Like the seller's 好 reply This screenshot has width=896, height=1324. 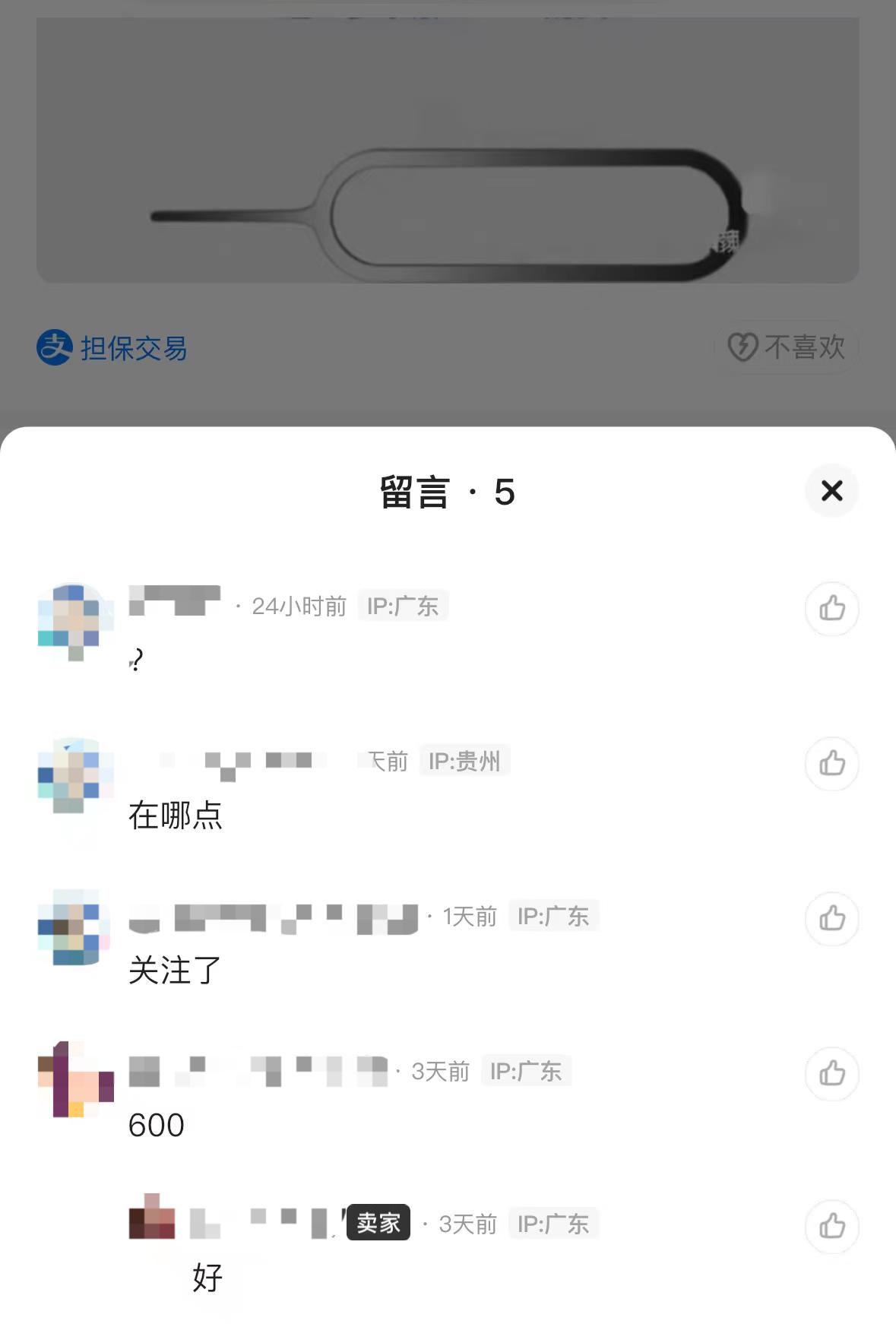click(x=831, y=1226)
